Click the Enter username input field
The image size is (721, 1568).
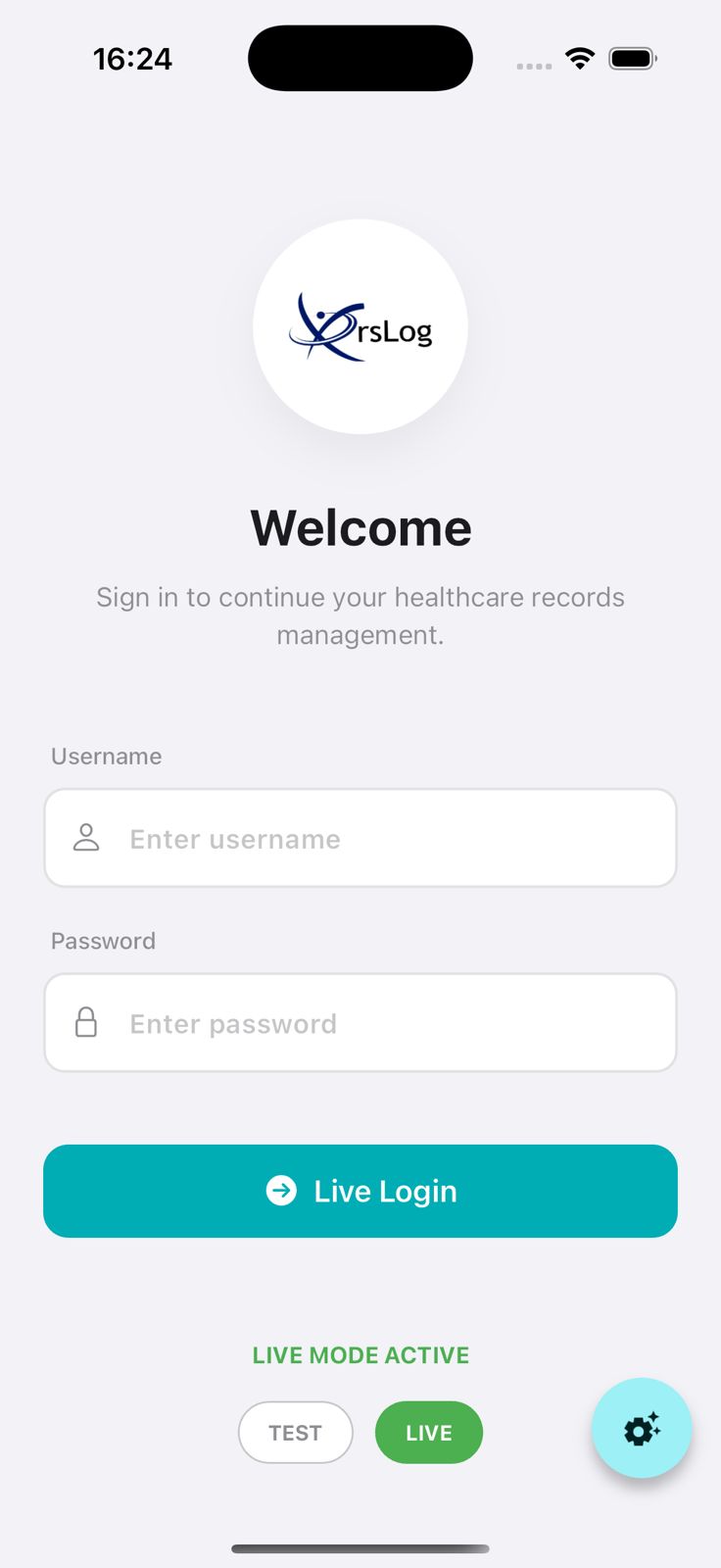(360, 838)
